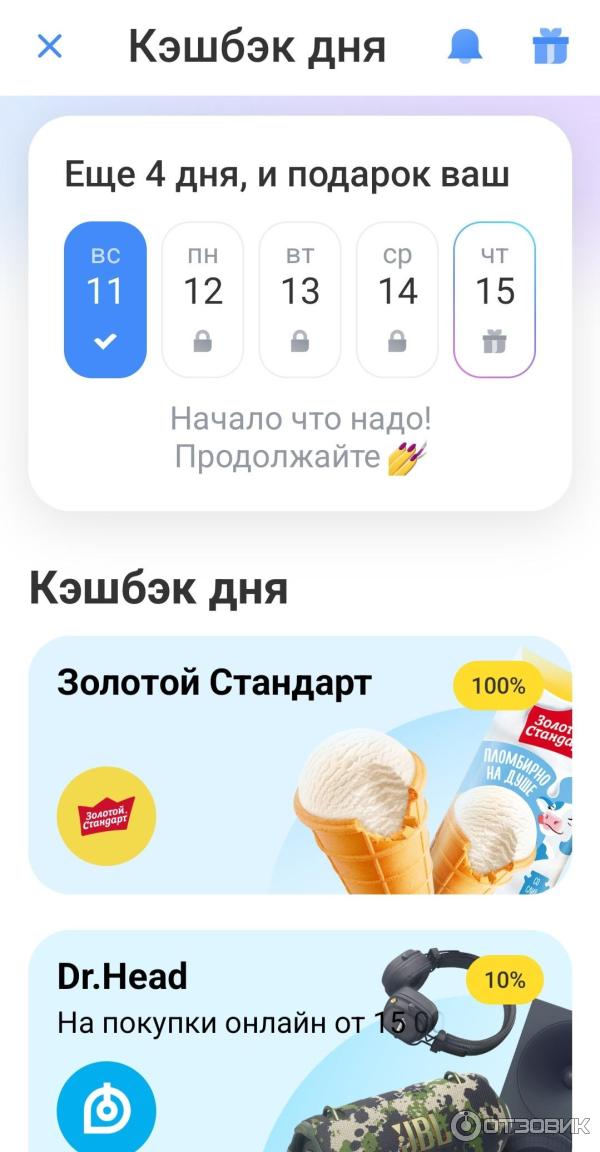
Task: Select Thursday 15 gift day
Action: pos(494,299)
